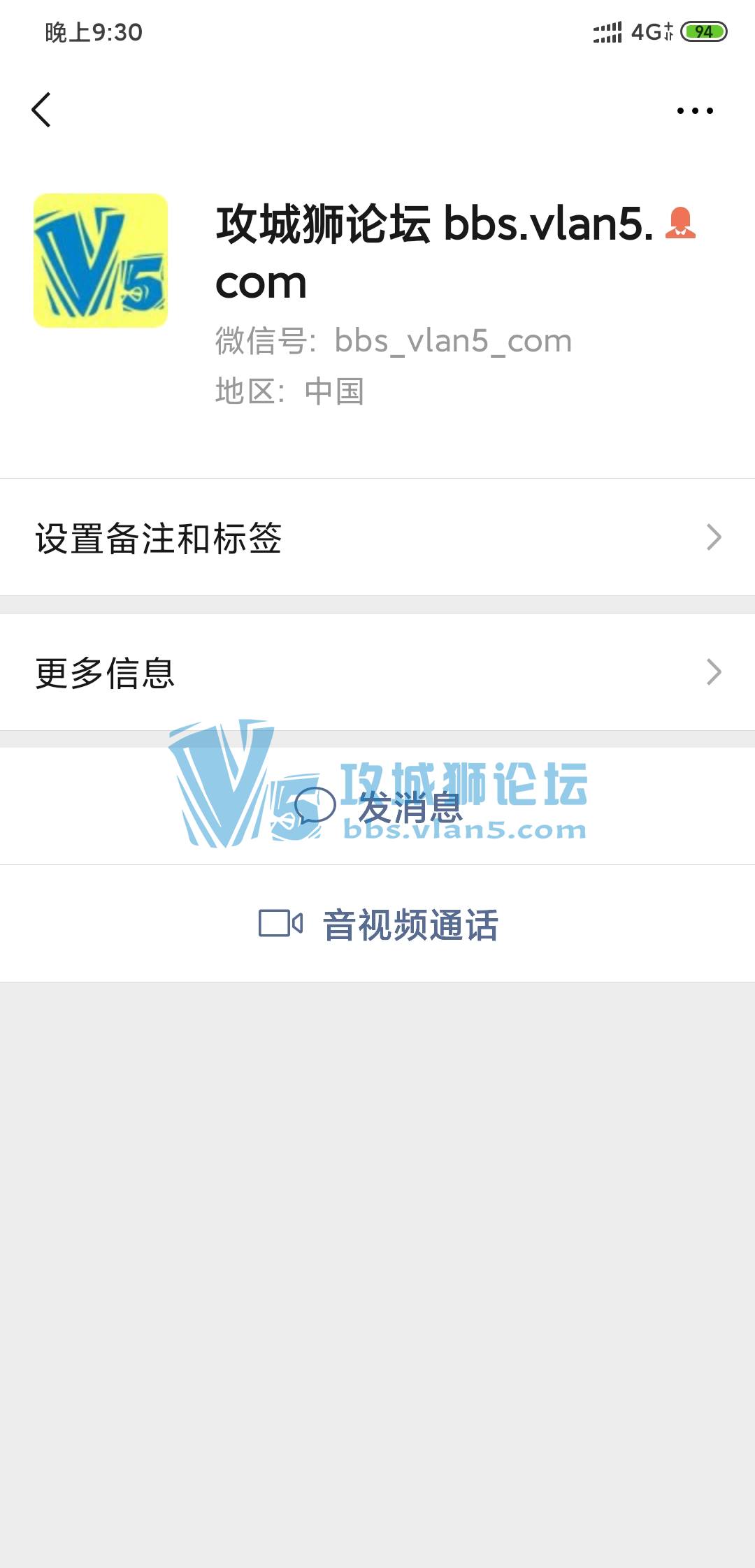
Task: Open 设置备注和标签 settings row
Action: point(377,538)
